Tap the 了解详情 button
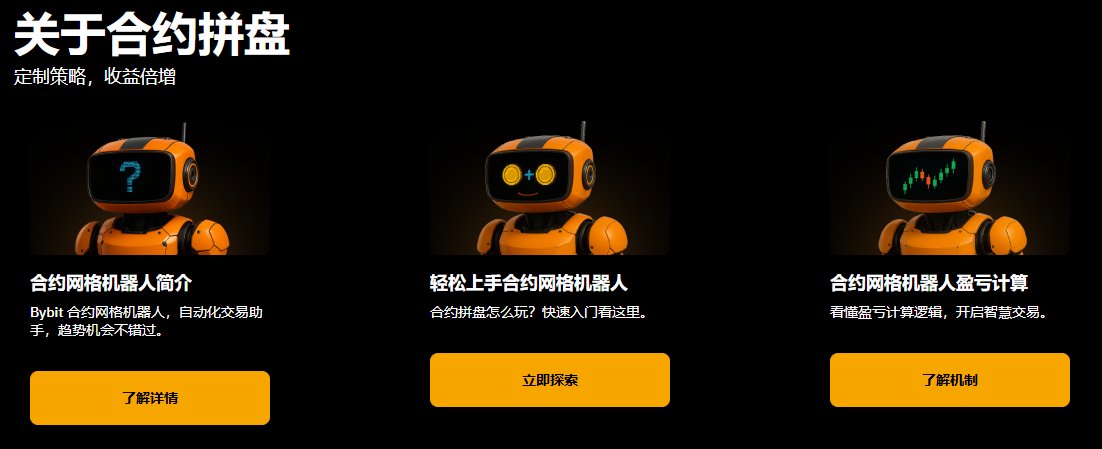 pyautogui.click(x=150, y=398)
